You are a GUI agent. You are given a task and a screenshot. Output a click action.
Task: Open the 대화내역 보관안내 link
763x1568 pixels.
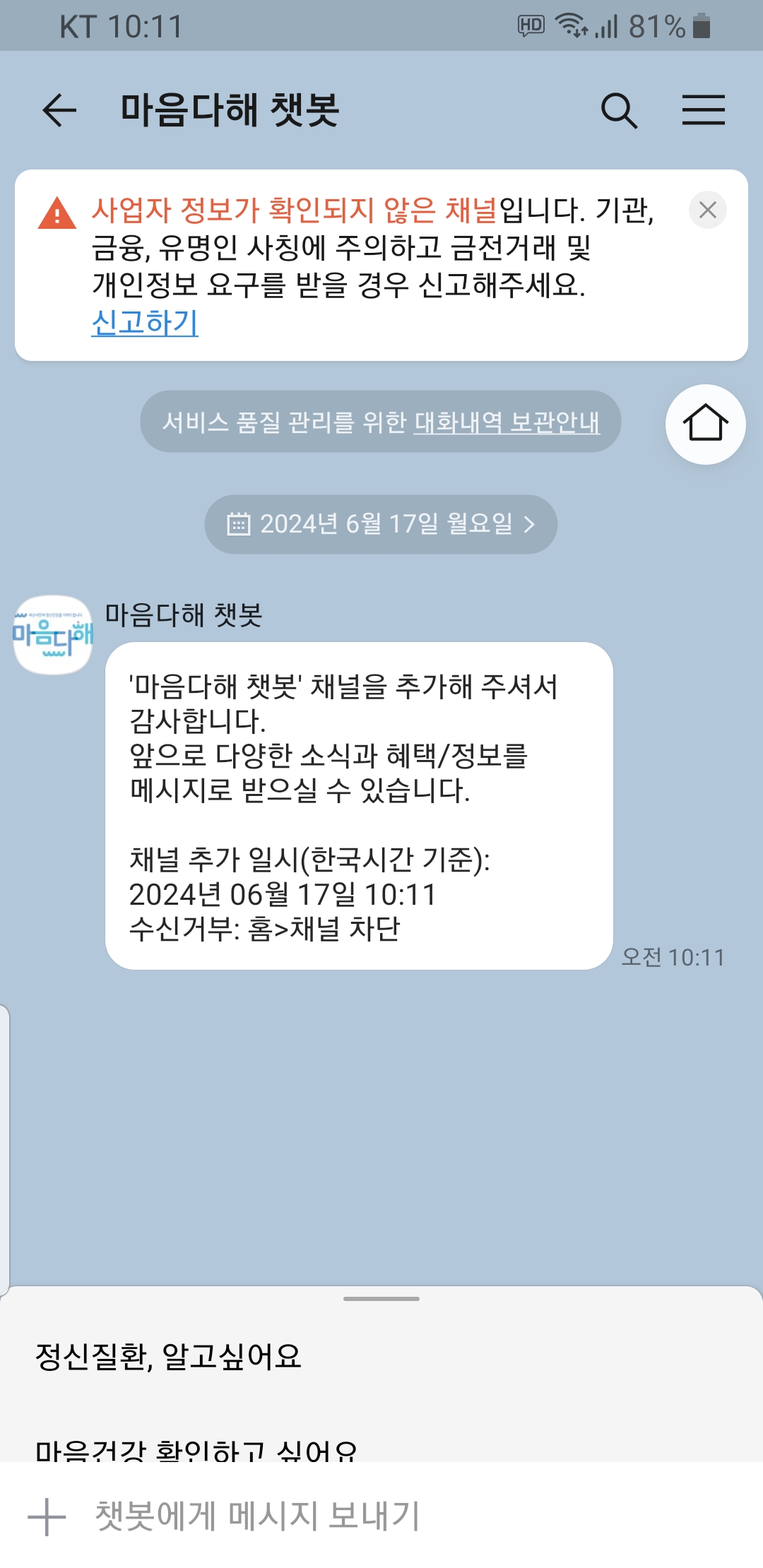[507, 422]
